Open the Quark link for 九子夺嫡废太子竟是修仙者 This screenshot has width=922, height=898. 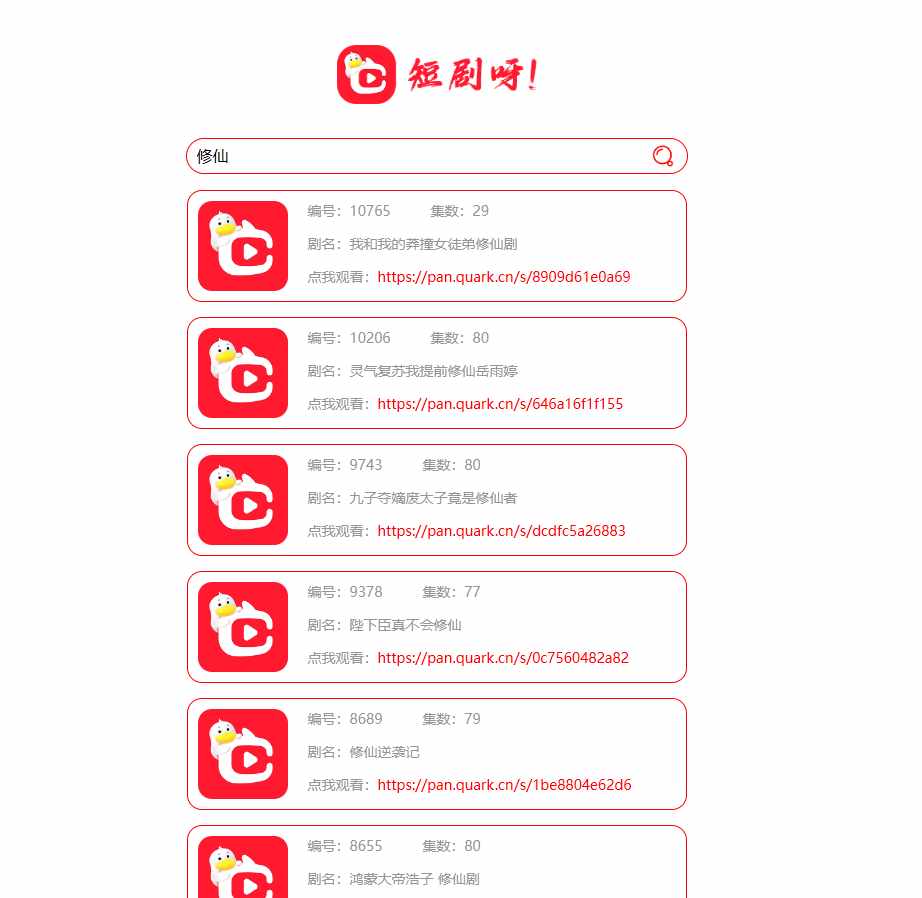(x=501, y=531)
